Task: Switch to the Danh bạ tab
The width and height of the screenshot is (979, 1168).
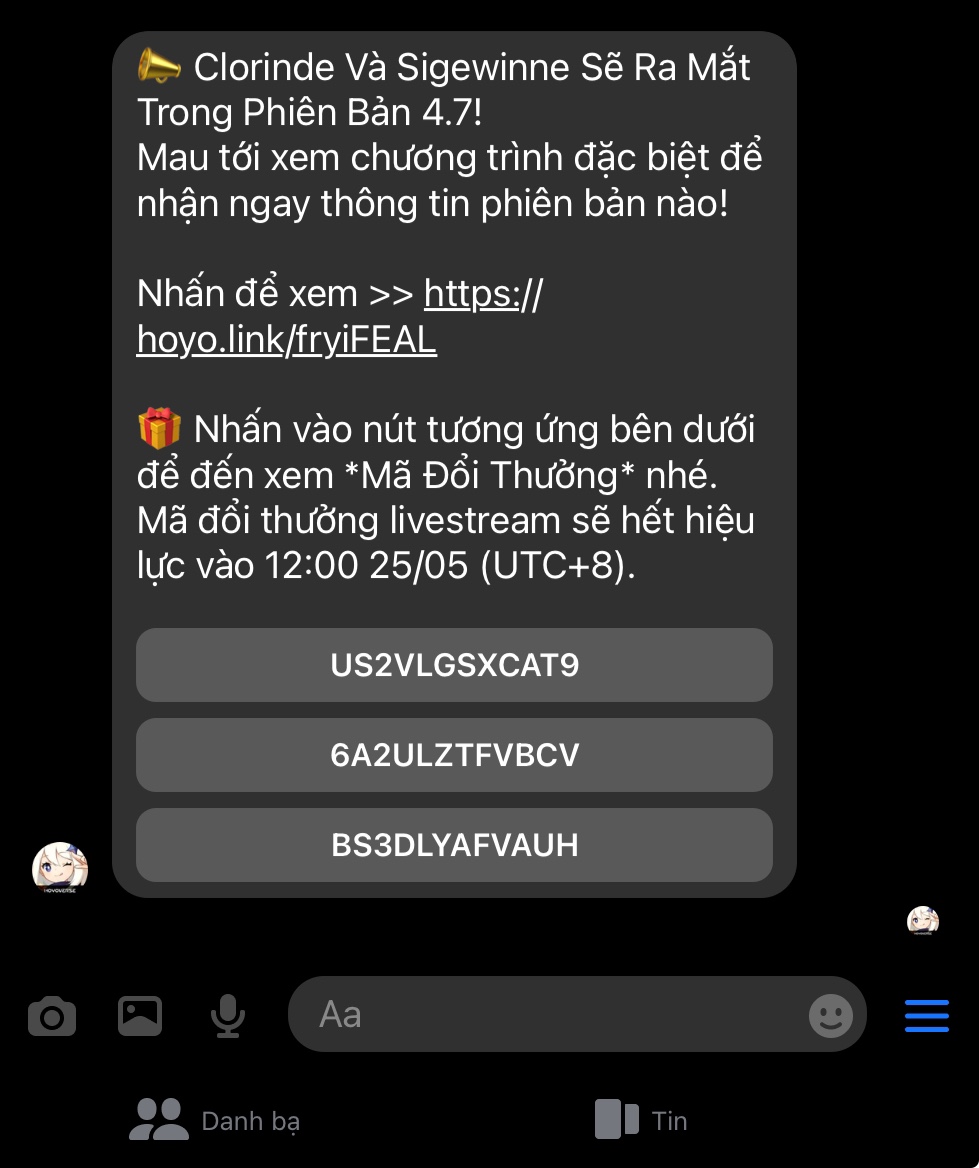Action: (x=214, y=1120)
